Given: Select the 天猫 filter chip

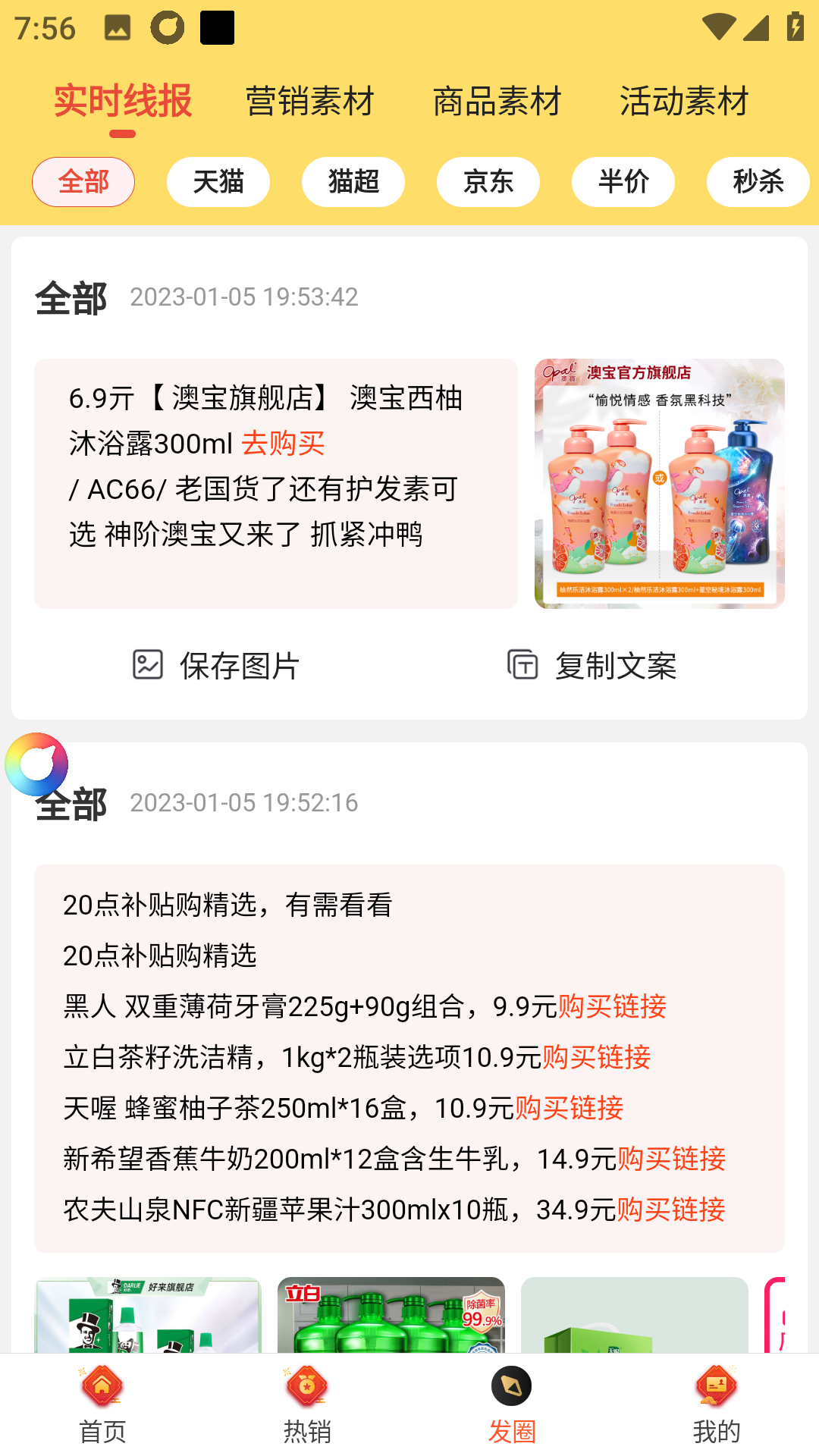Looking at the screenshot, I should point(218,182).
